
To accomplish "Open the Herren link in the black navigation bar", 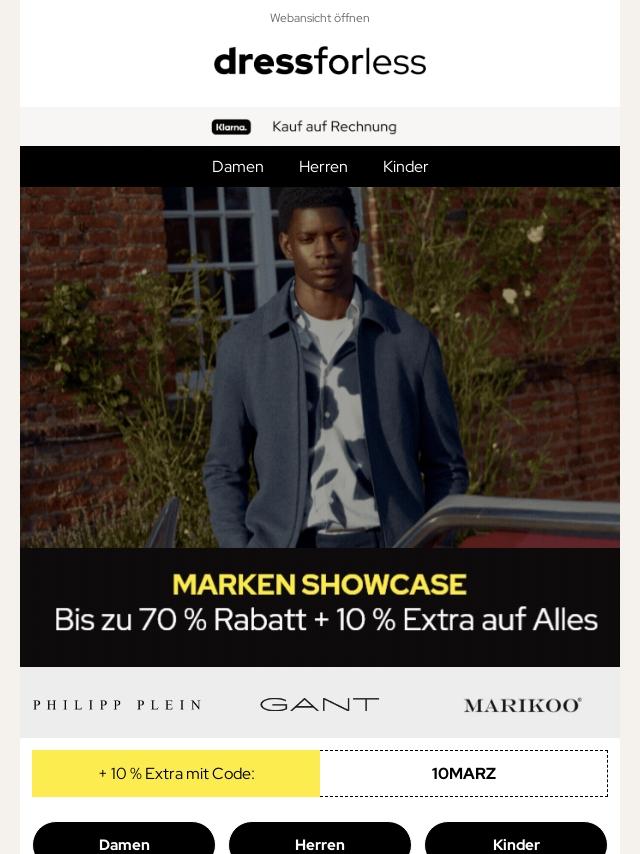I will click(x=323, y=167).
